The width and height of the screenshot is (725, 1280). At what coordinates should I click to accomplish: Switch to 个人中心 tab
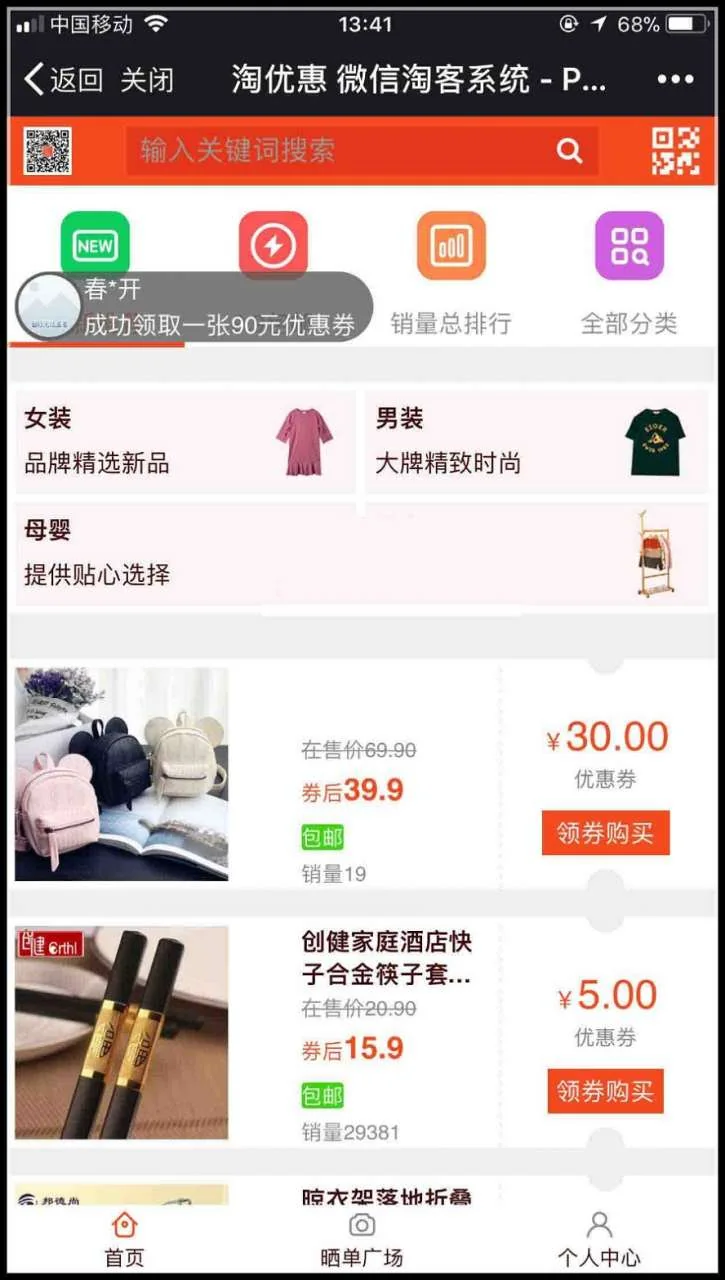(x=599, y=1238)
